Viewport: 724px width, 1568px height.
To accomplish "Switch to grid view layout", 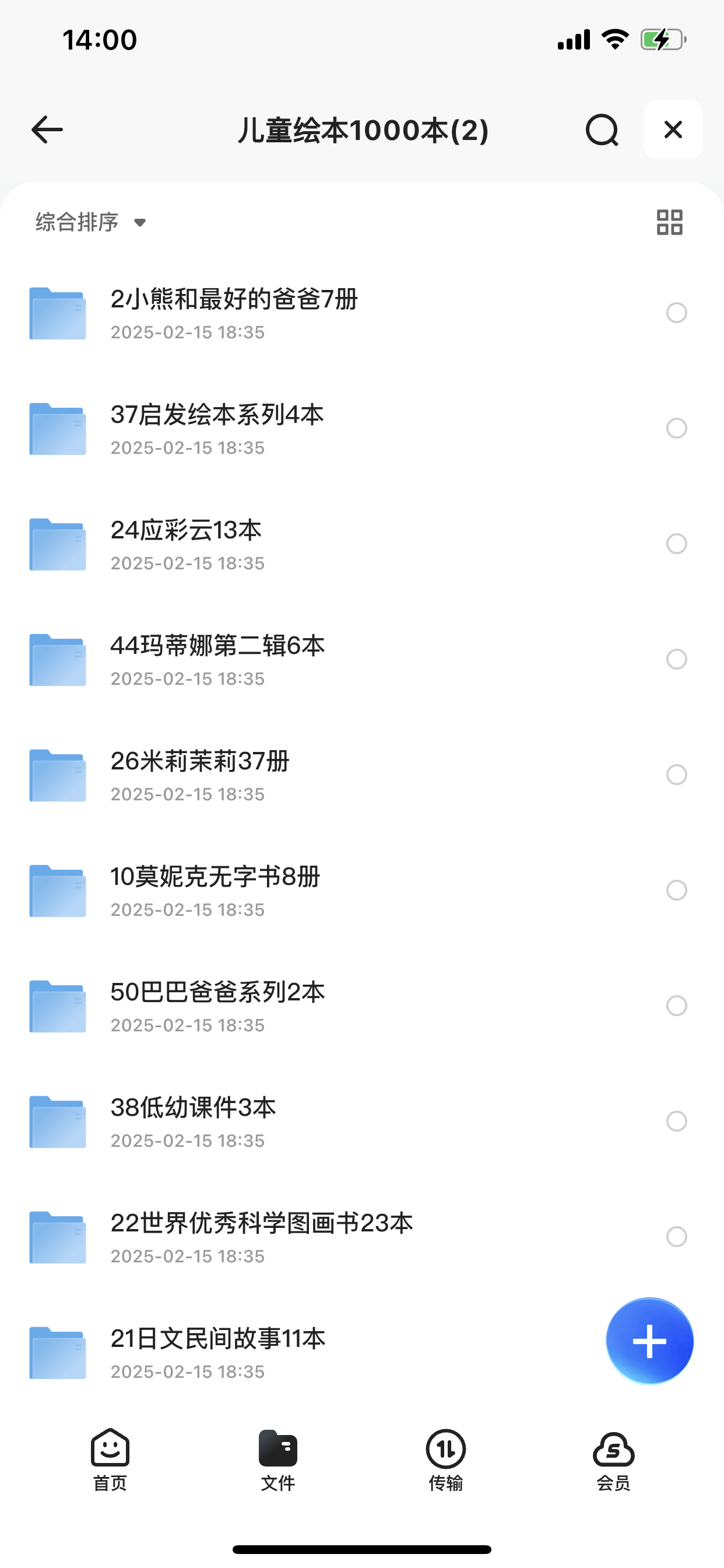I will [669, 223].
